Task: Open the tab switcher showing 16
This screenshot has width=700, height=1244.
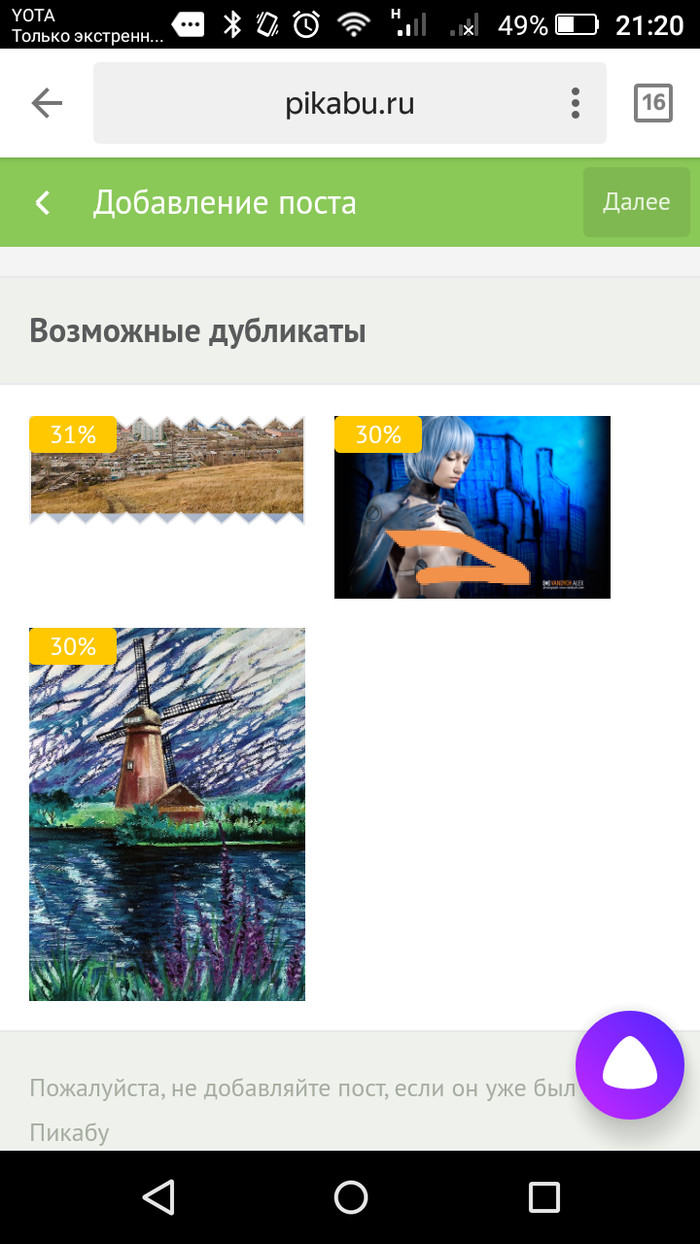Action: pos(653,103)
